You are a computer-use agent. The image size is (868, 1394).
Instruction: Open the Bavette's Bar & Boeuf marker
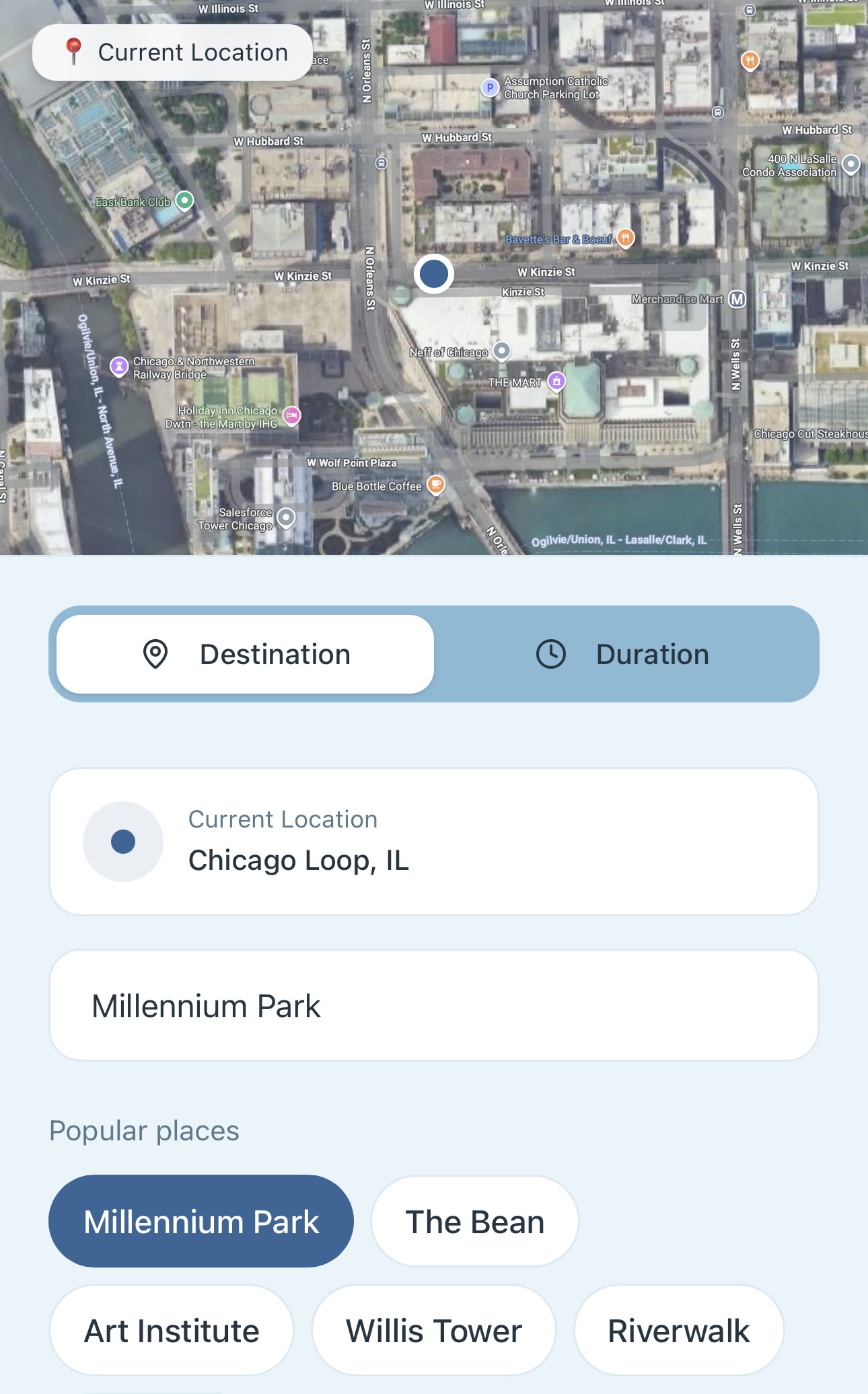pos(626,237)
